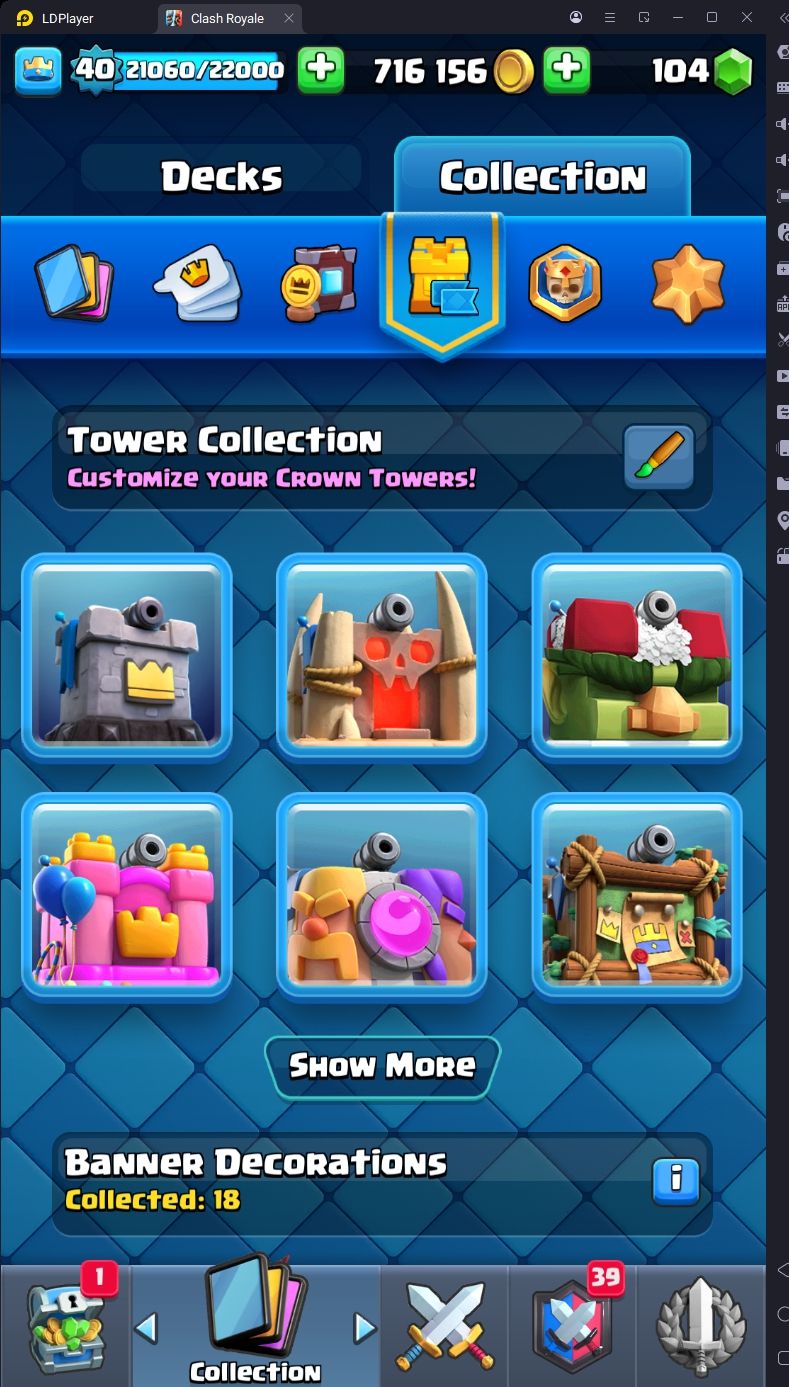This screenshot has width=789, height=1387.
Task: Open Banner Decorations info button
Action: [x=675, y=1181]
